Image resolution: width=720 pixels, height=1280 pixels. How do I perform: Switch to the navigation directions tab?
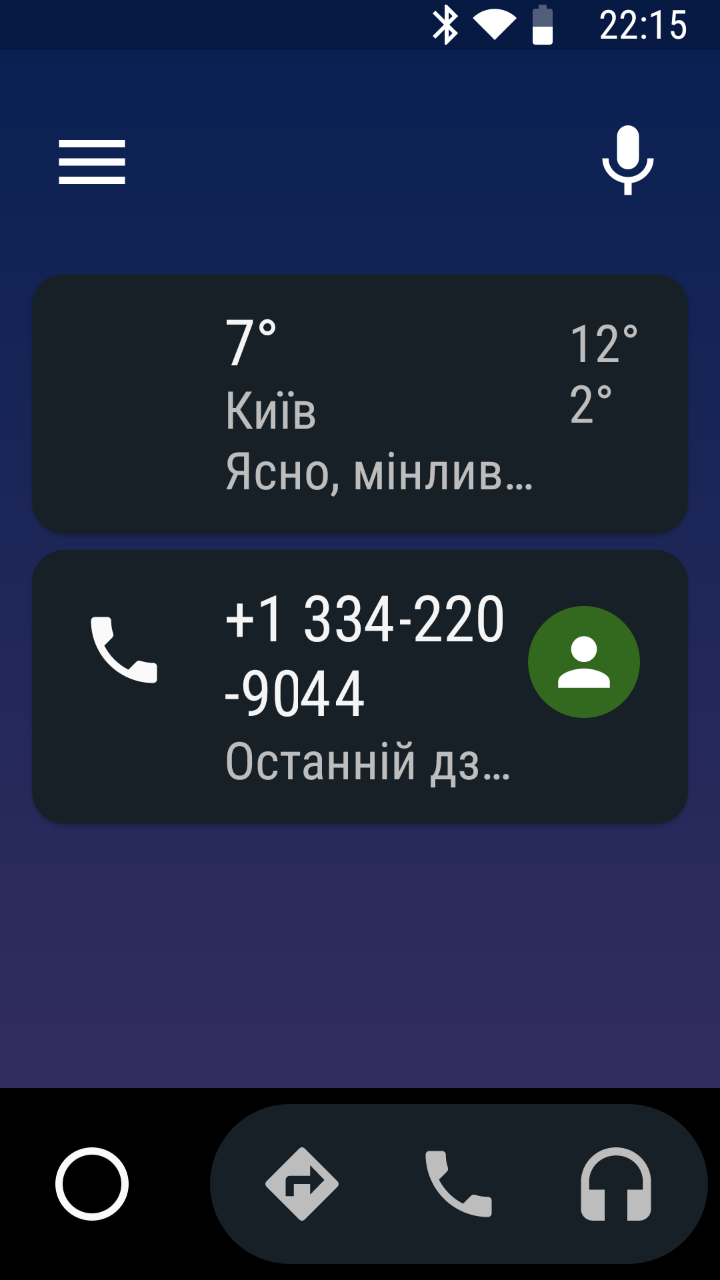(x=301, y=1185)
